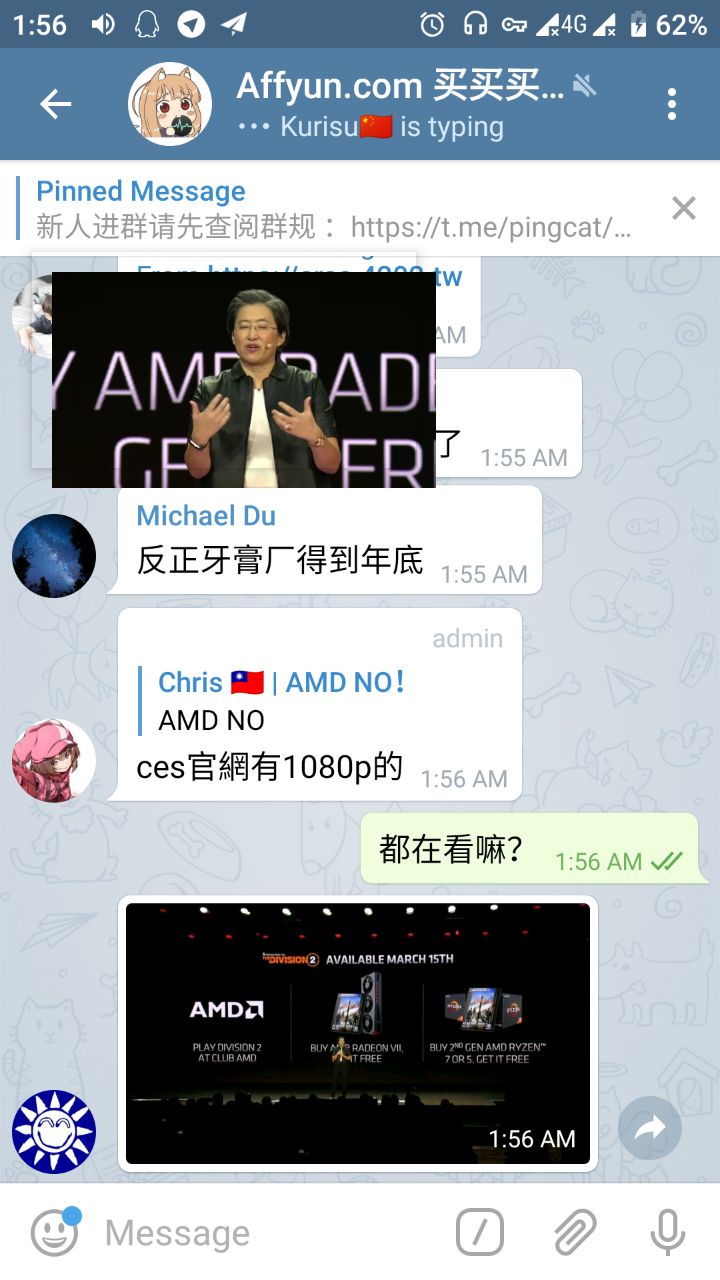Focus the Message input field
The height and width of the screenshot is (1280, 720).
pyautogui.click(x=270, y=1233)
